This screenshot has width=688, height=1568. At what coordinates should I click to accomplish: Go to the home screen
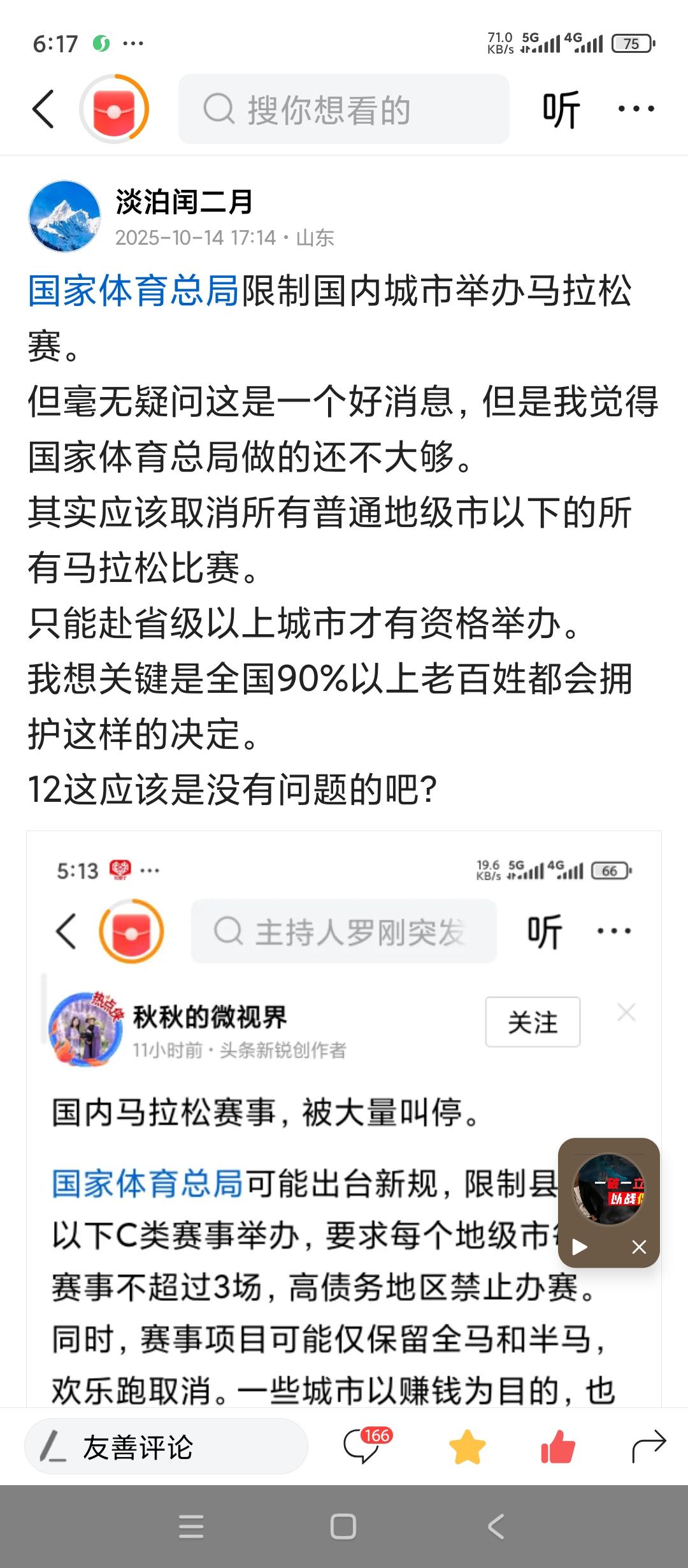(x=343, y=1527)
